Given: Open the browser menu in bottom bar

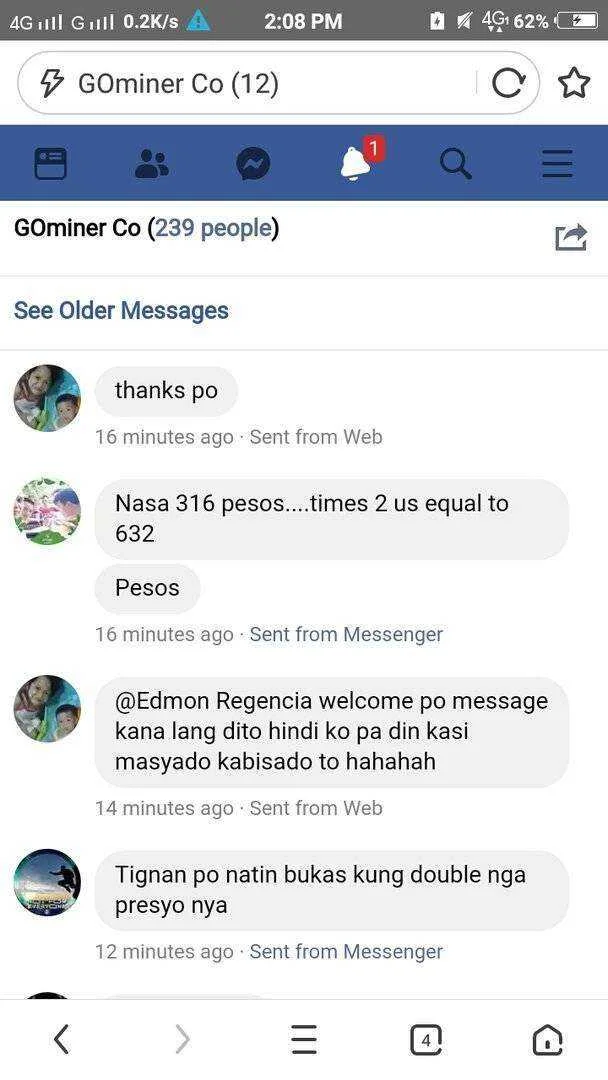Looking at the screenshot, I should (x=304, y=1039).
